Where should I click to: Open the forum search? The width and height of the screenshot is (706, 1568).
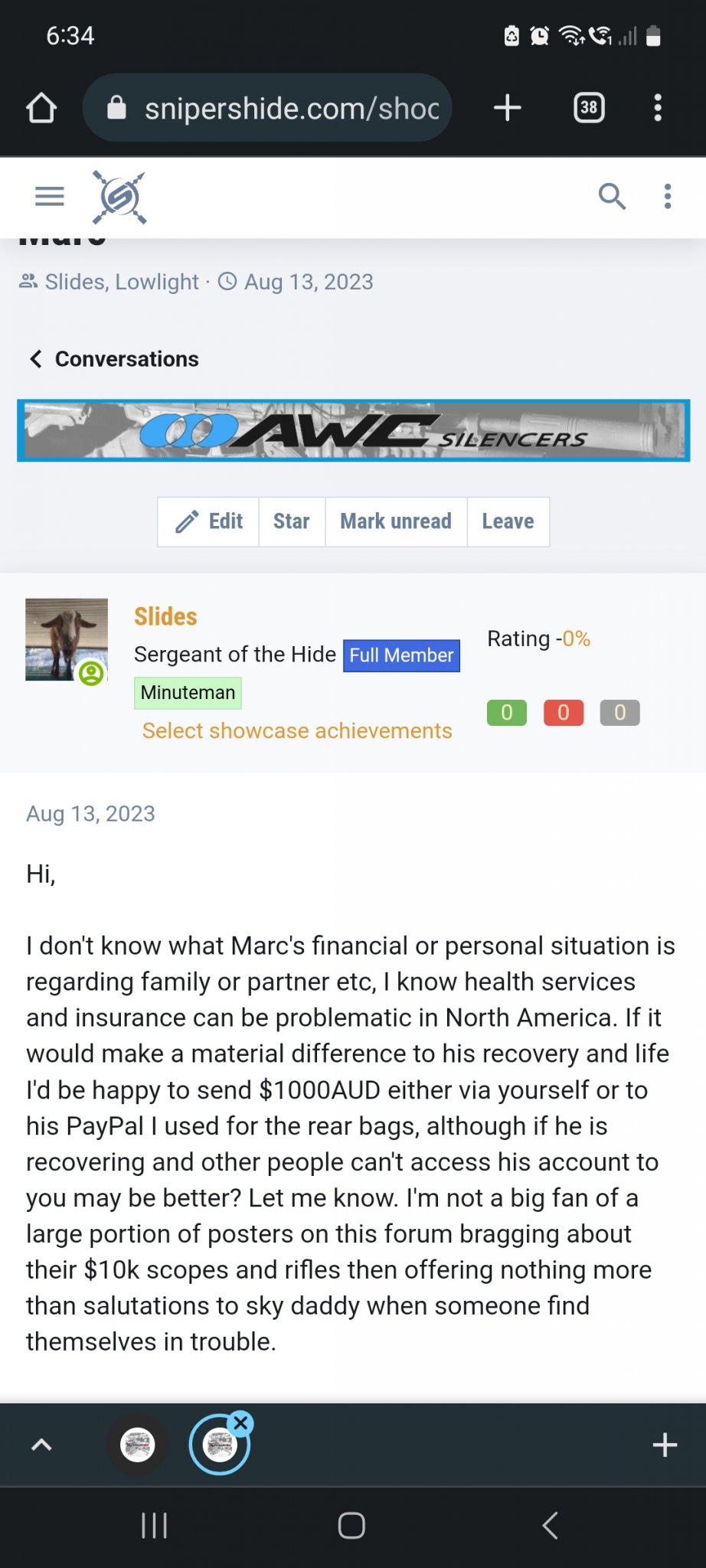pyautogui.click(x=612, y=197)
